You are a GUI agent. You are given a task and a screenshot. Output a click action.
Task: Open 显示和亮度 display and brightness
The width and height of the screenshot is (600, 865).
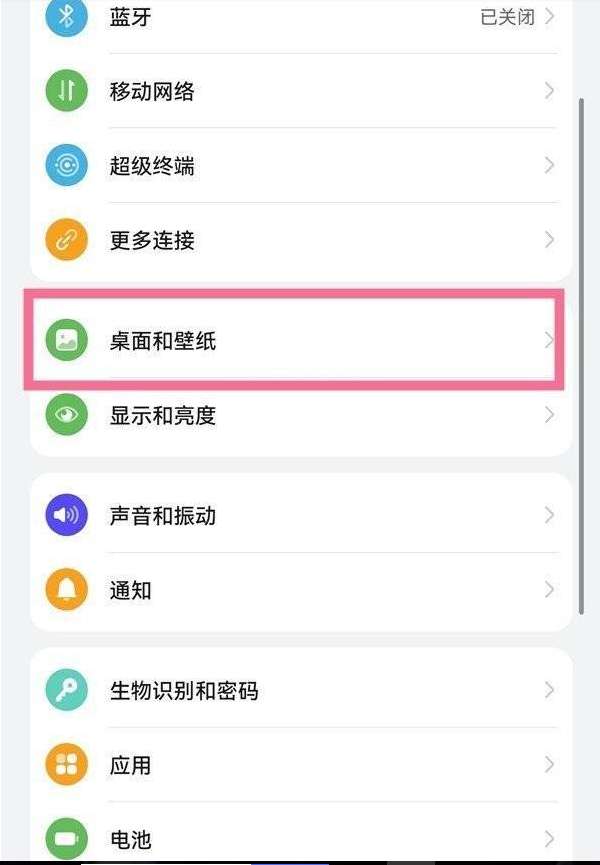[x=300, y=415]
